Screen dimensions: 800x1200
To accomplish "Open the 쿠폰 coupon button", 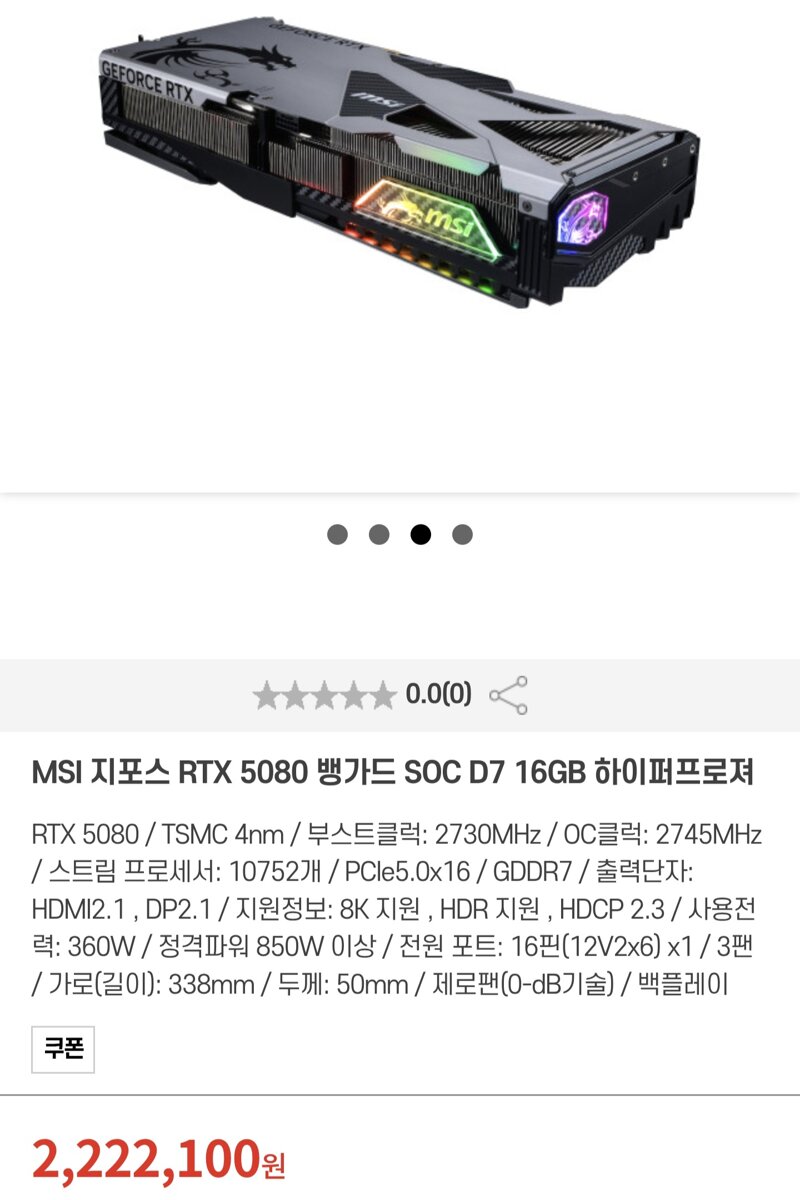I will [63, 1049].
